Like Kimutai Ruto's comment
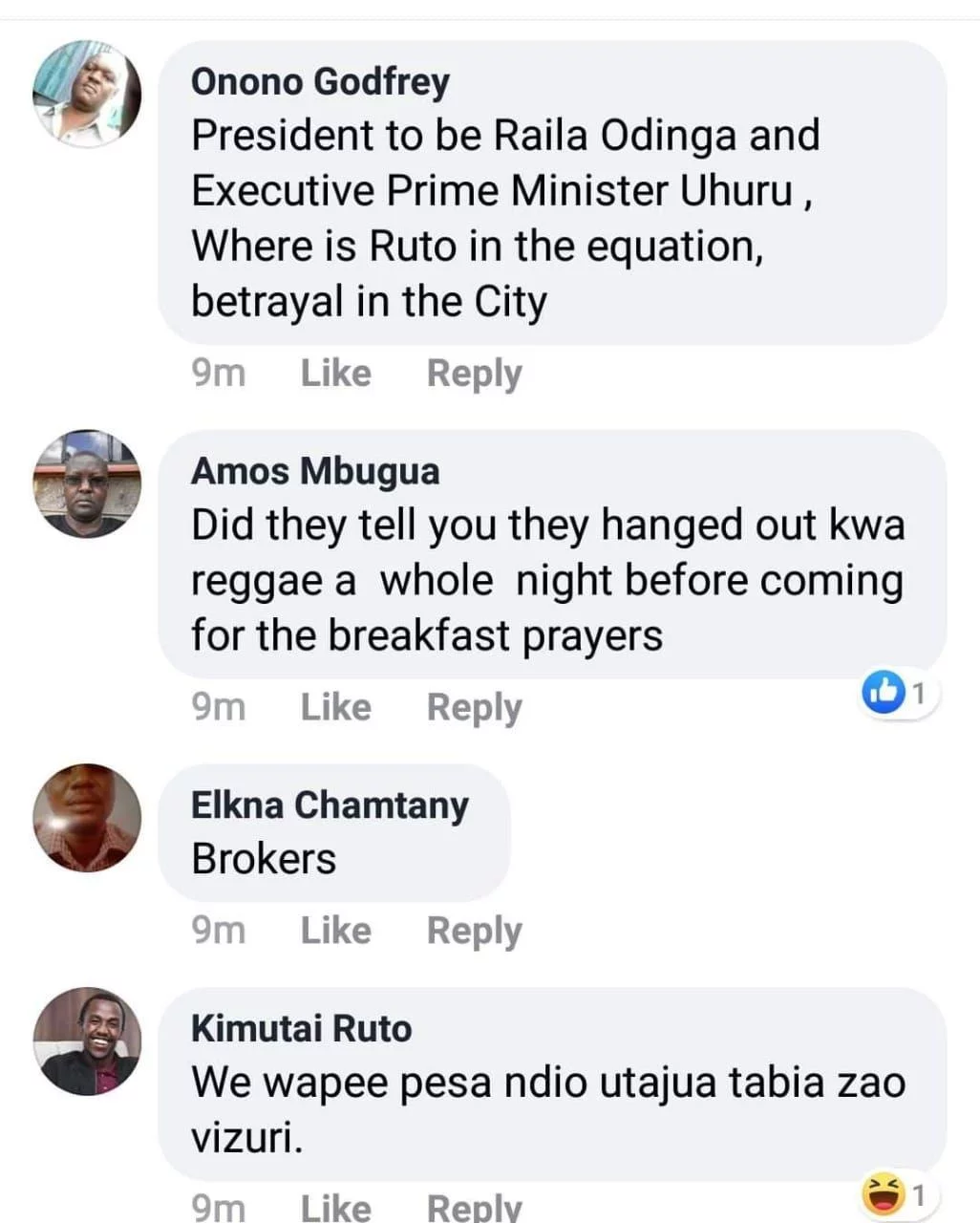Screen dimensions: 980x1223 point(335,1208)
